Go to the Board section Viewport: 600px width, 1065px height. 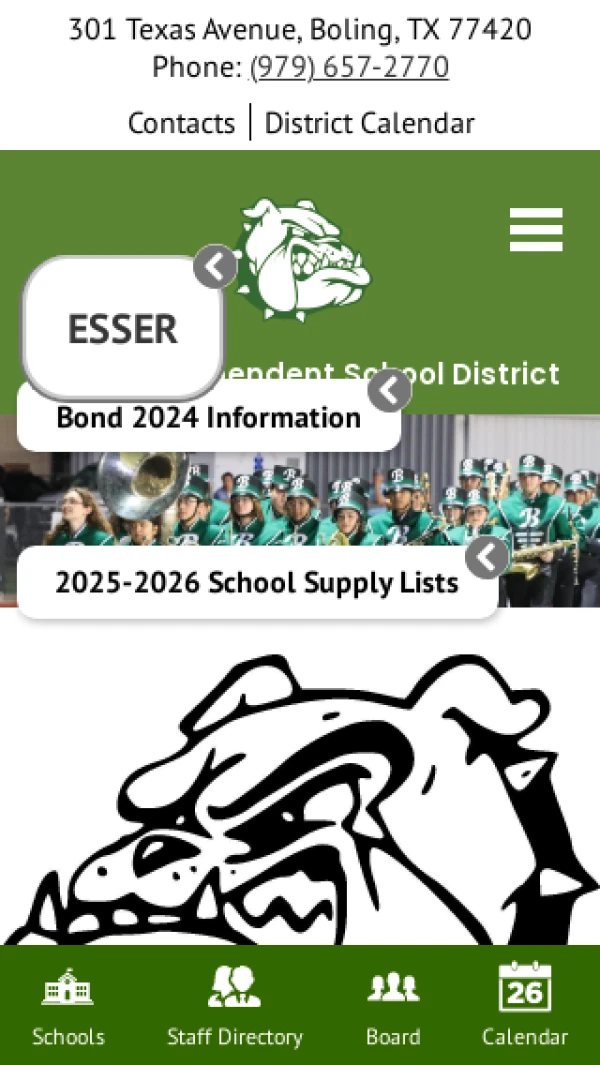(393, 1005)
